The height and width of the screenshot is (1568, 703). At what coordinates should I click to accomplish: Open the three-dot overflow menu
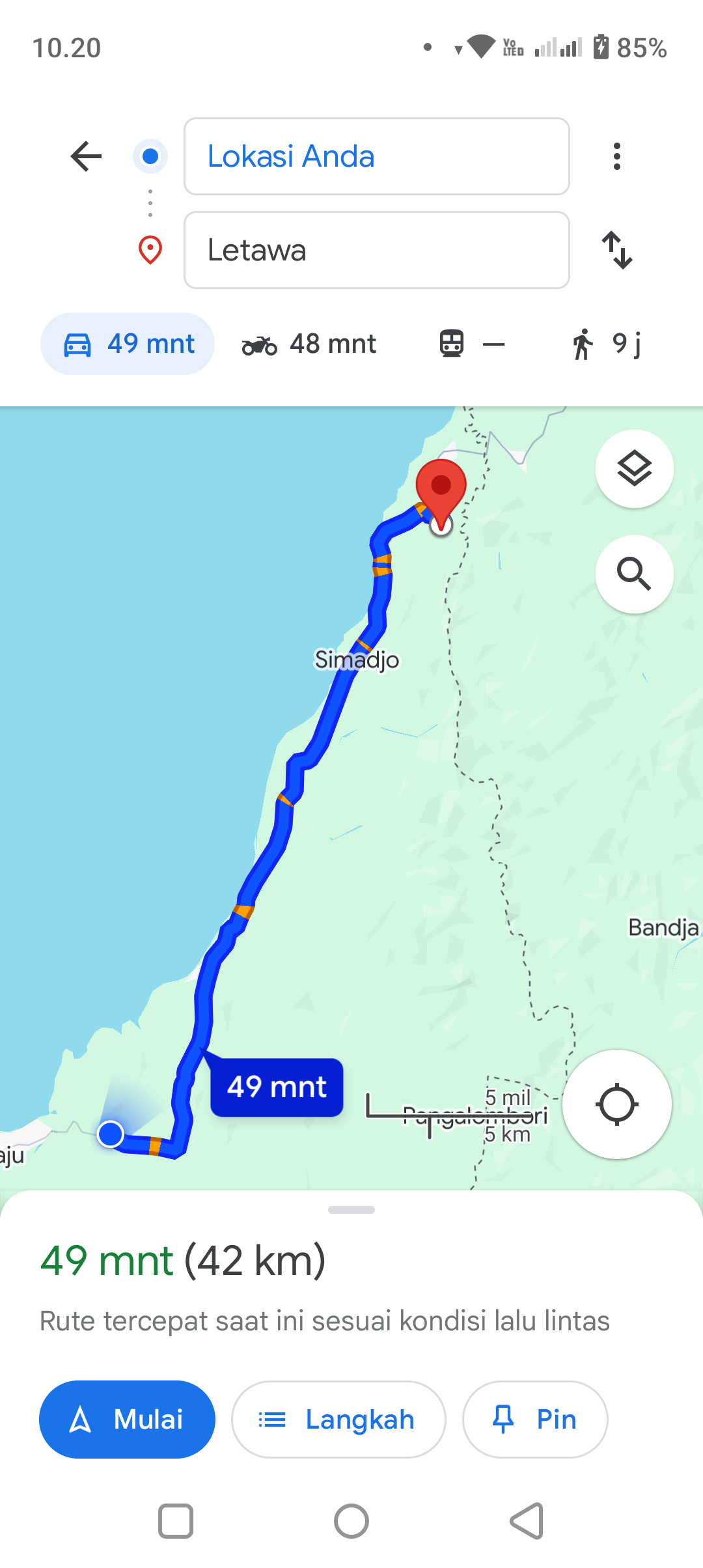click(x=616, y=156)
